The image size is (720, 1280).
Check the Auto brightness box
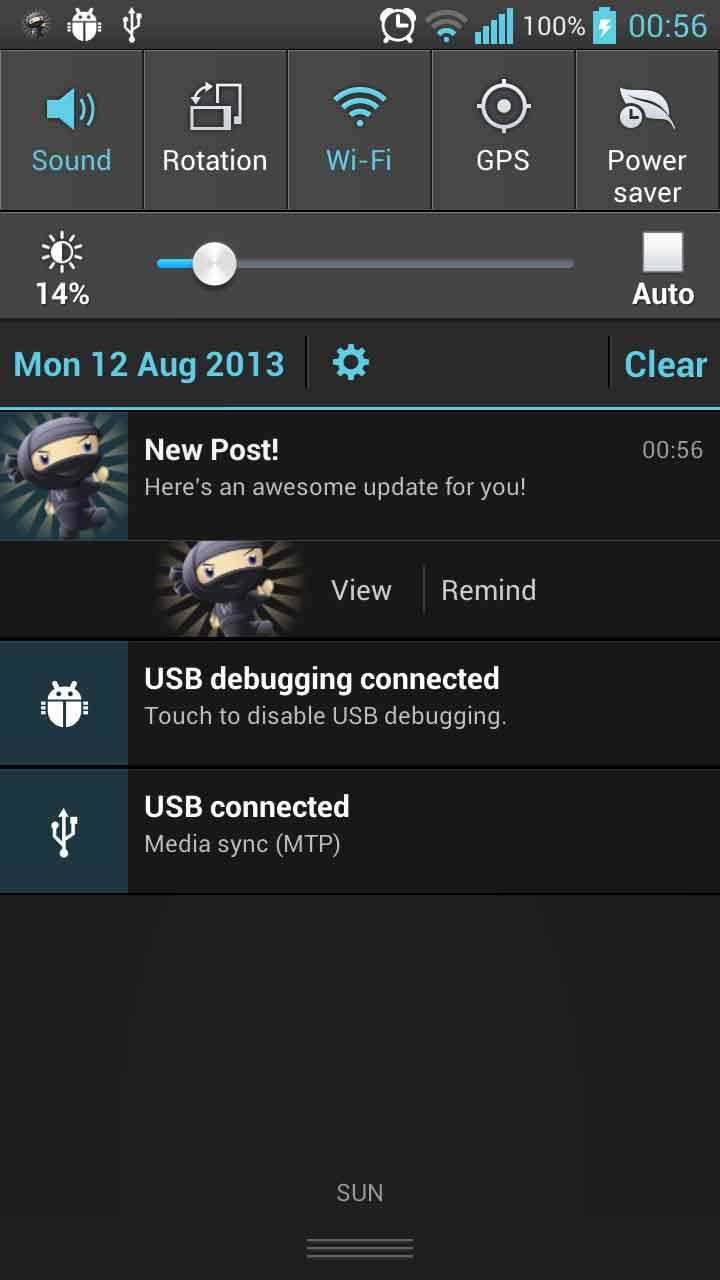tap(662, 253)
